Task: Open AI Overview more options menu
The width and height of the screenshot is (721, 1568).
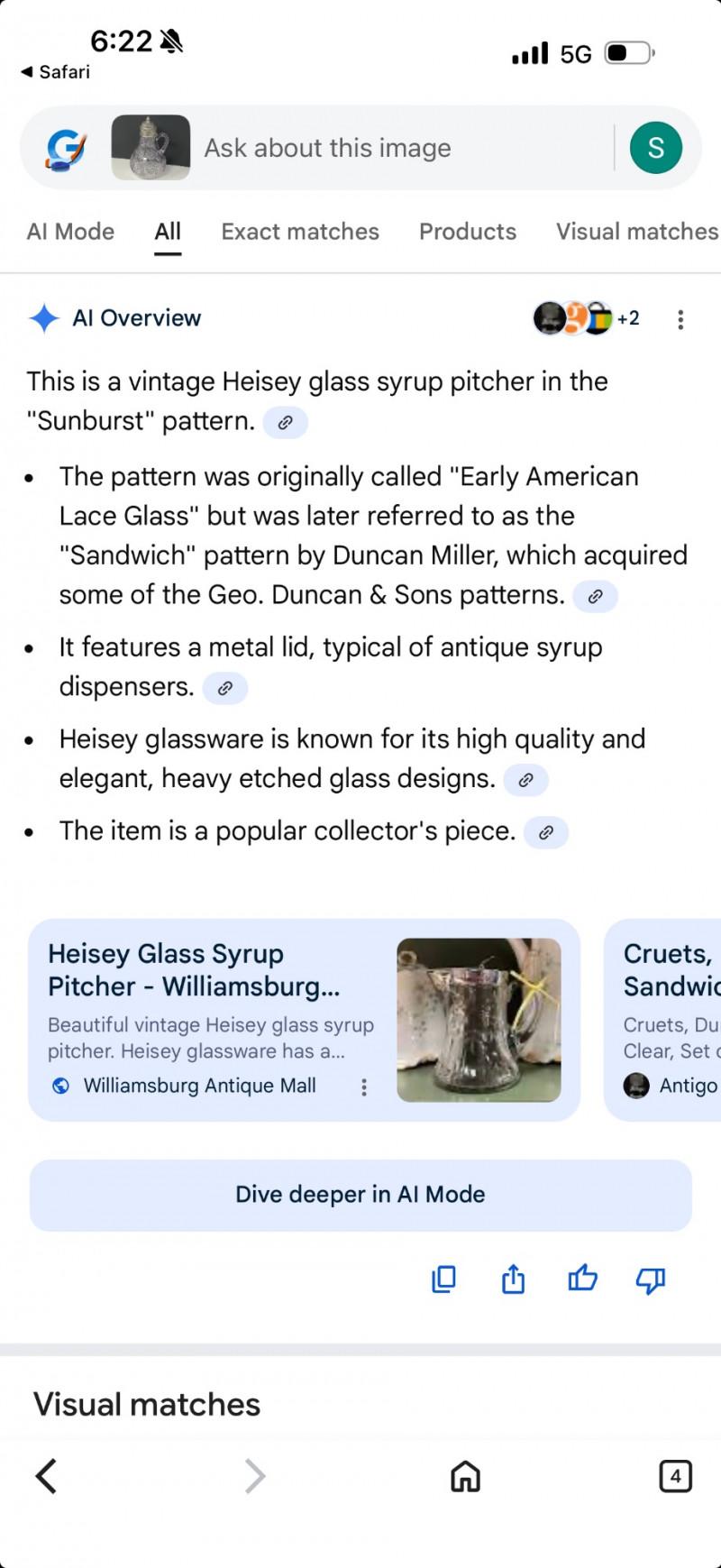Action: pyautogui.click(x=680, y=319)
